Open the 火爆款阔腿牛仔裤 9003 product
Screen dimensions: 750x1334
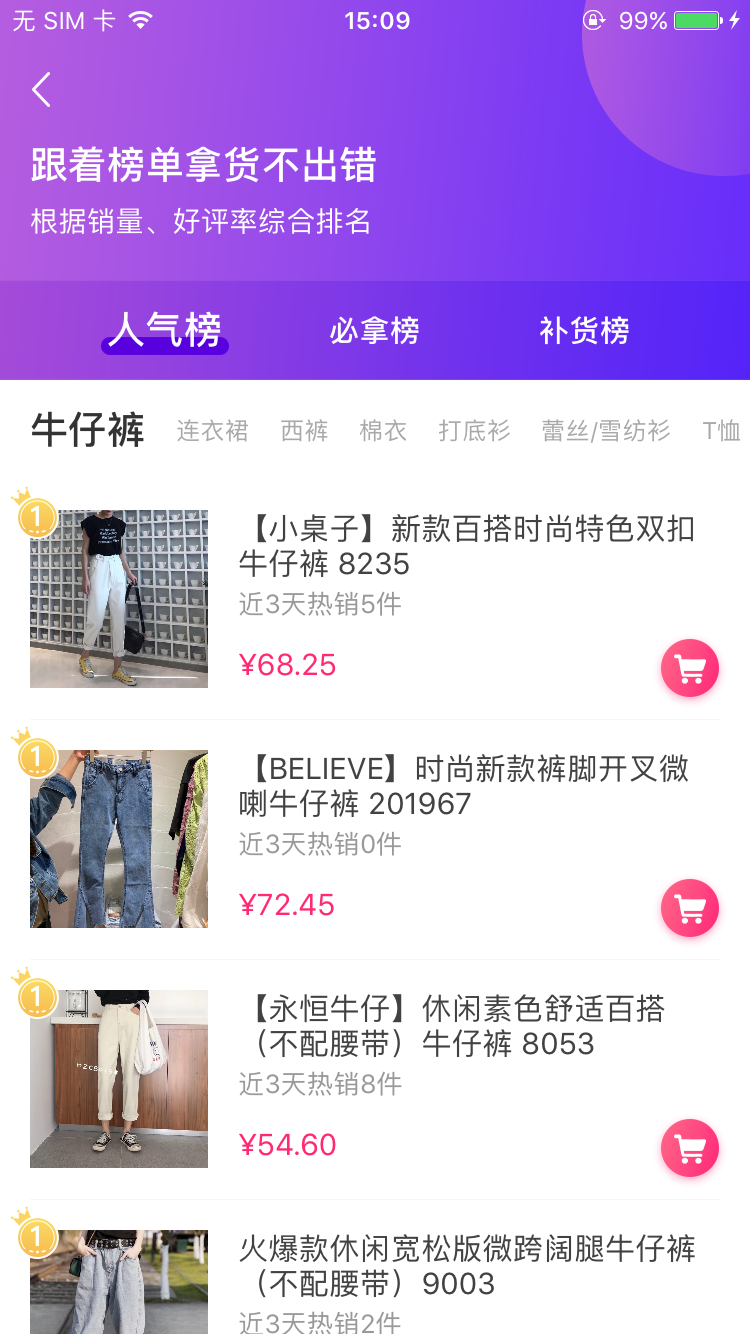(375, 1267)
